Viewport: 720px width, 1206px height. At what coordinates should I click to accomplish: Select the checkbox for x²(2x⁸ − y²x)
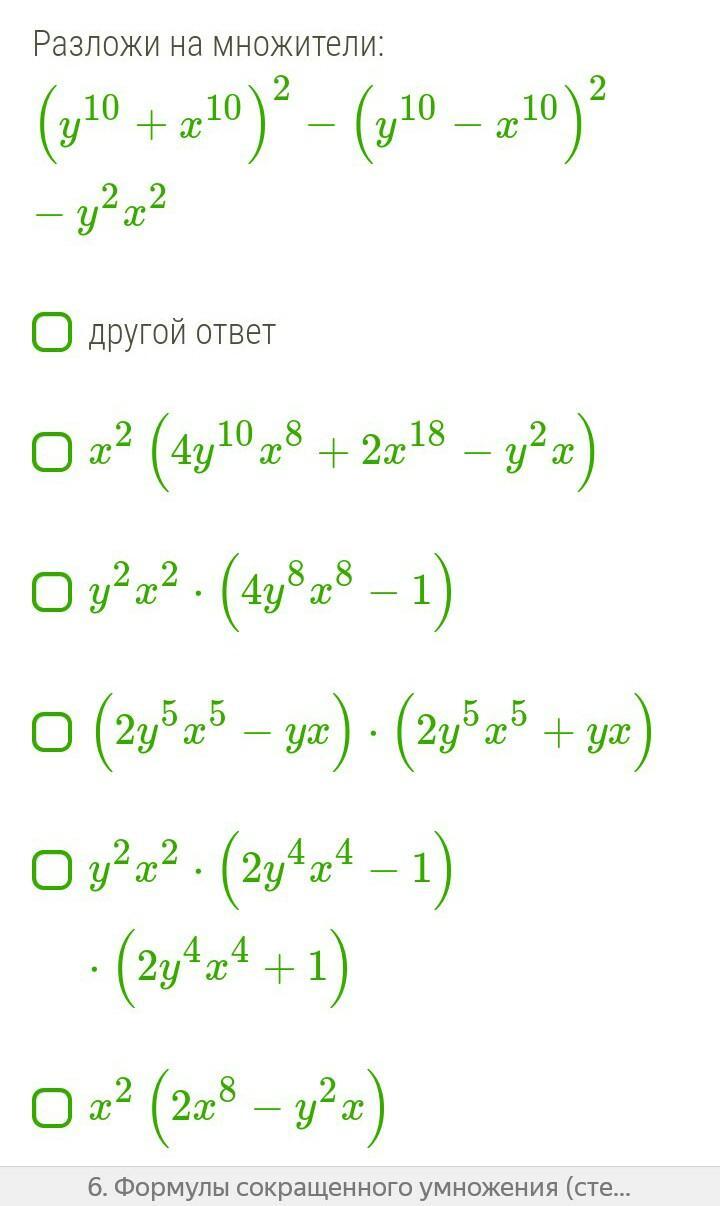[x=52, y=1107]
